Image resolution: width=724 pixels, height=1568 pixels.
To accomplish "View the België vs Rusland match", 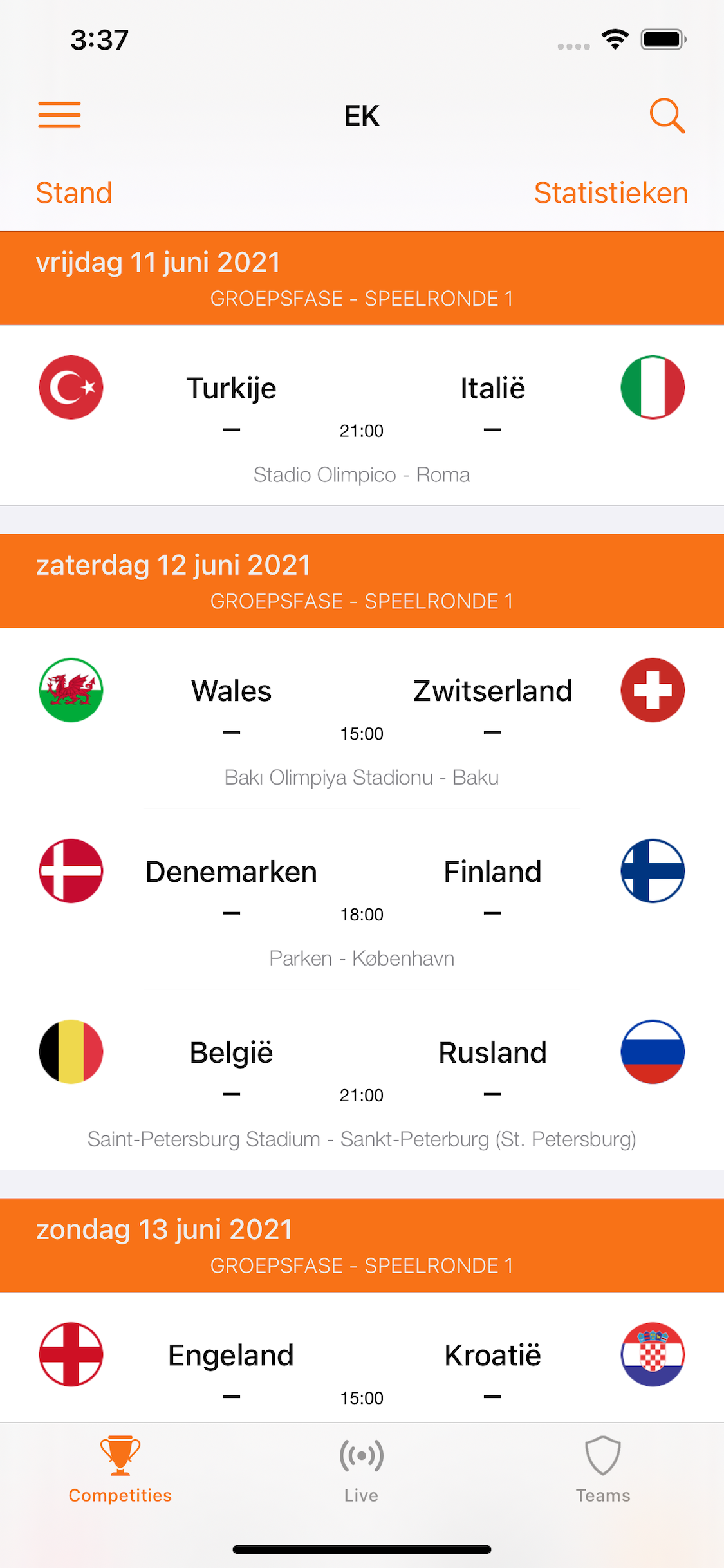I will pyautogui.click(x=362, y=1080).
